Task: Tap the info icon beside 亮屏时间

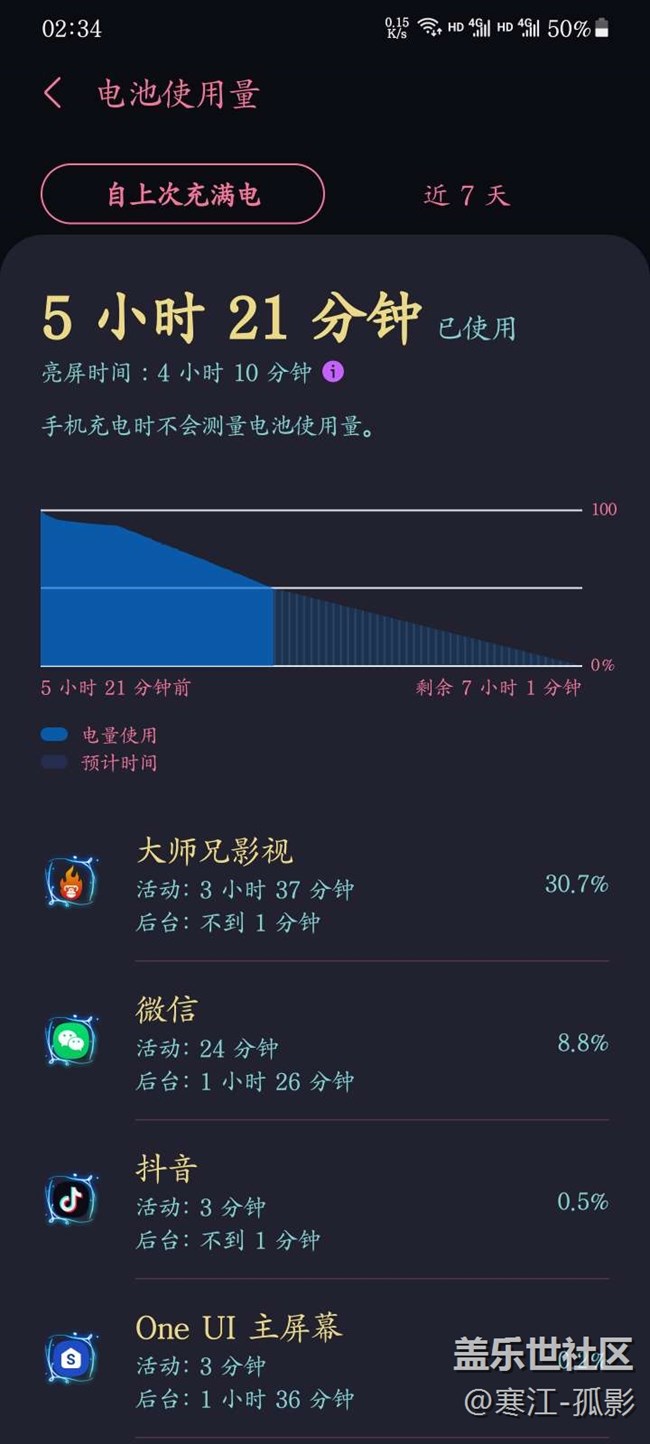Action: pos(333,372)
